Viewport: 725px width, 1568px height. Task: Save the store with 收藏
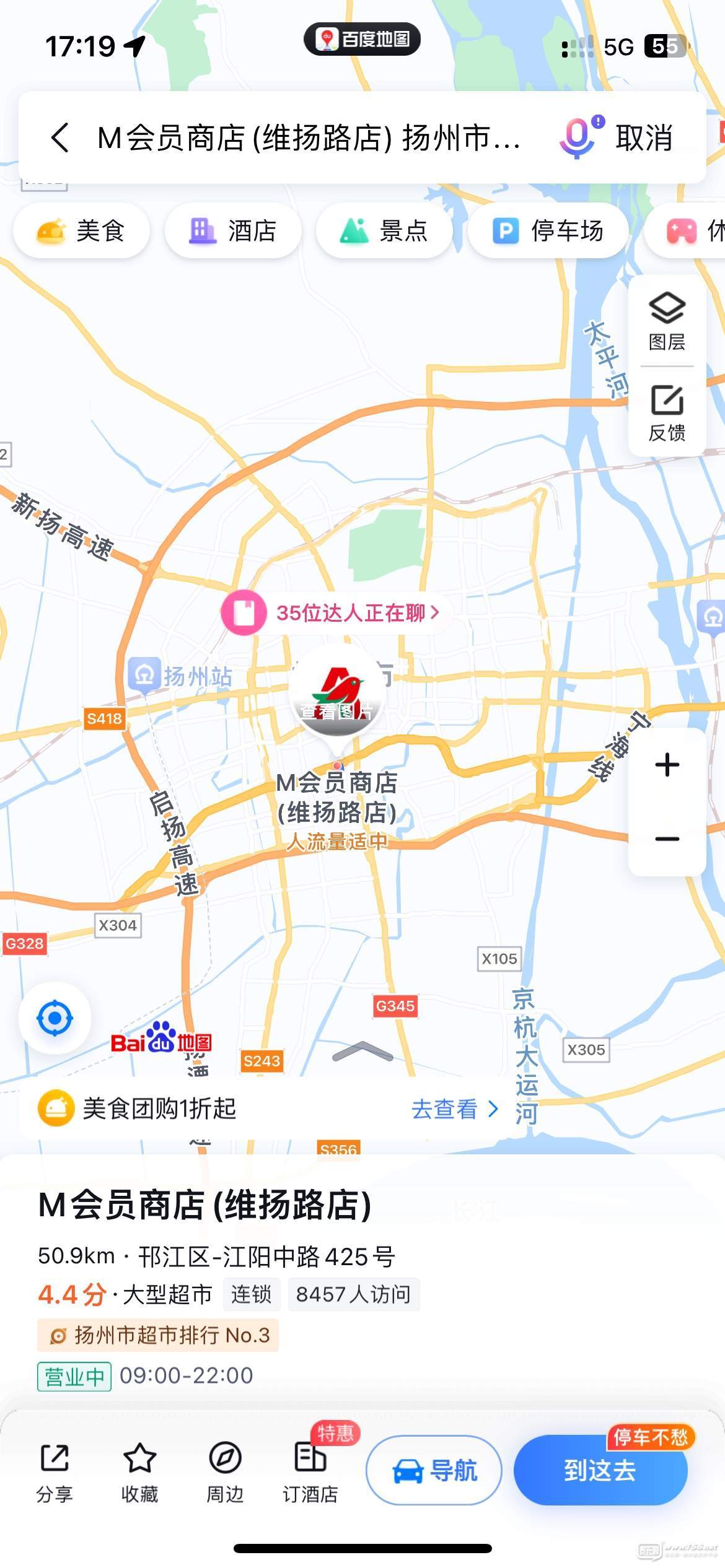click(139, 1472)
